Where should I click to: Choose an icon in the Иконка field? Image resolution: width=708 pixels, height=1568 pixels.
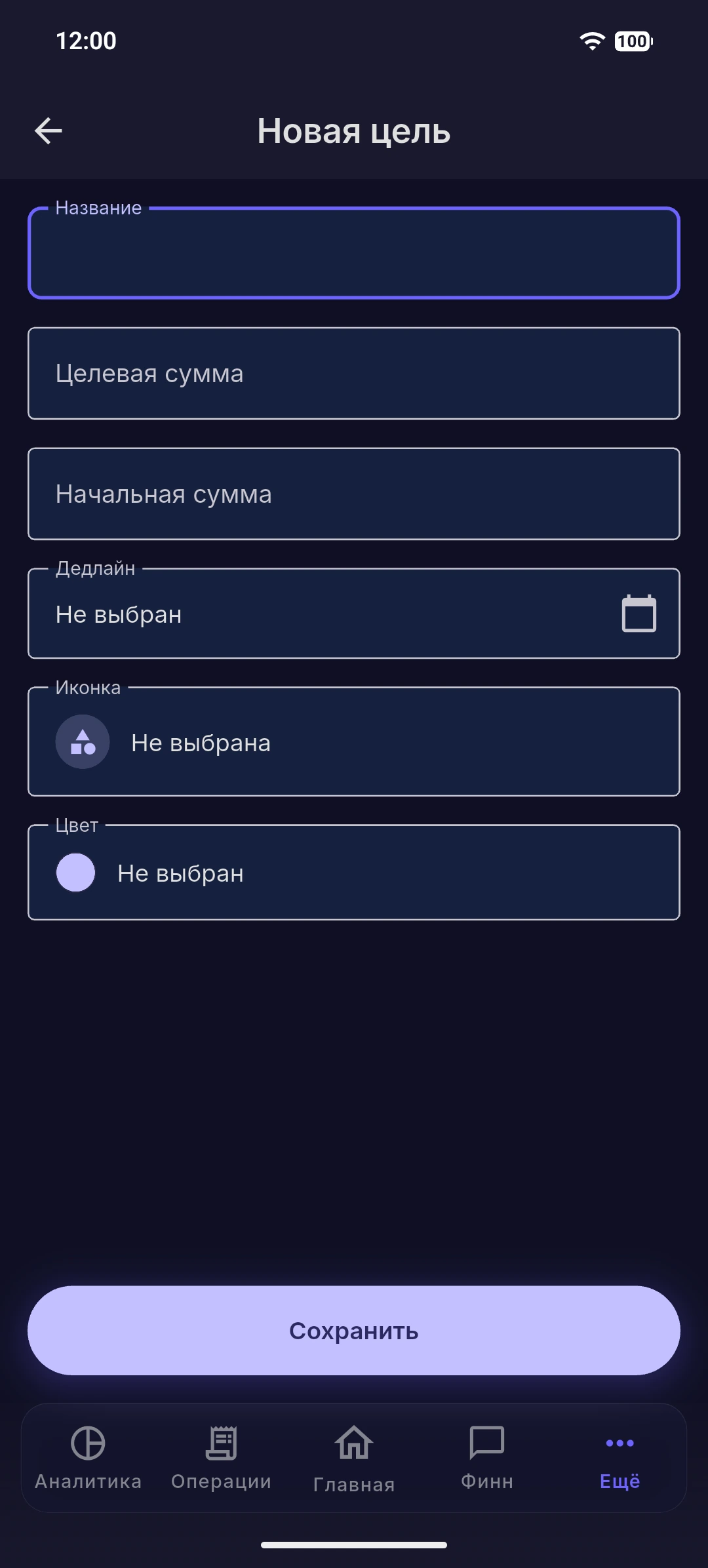[x=354, y=742]
